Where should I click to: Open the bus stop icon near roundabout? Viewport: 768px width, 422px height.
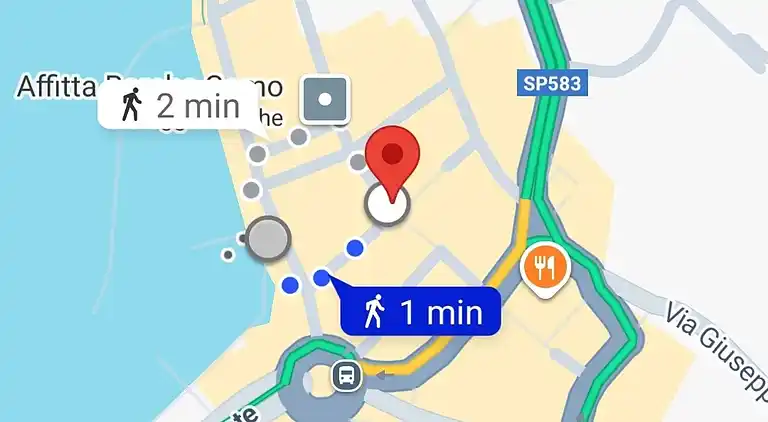tap(346, 376)
